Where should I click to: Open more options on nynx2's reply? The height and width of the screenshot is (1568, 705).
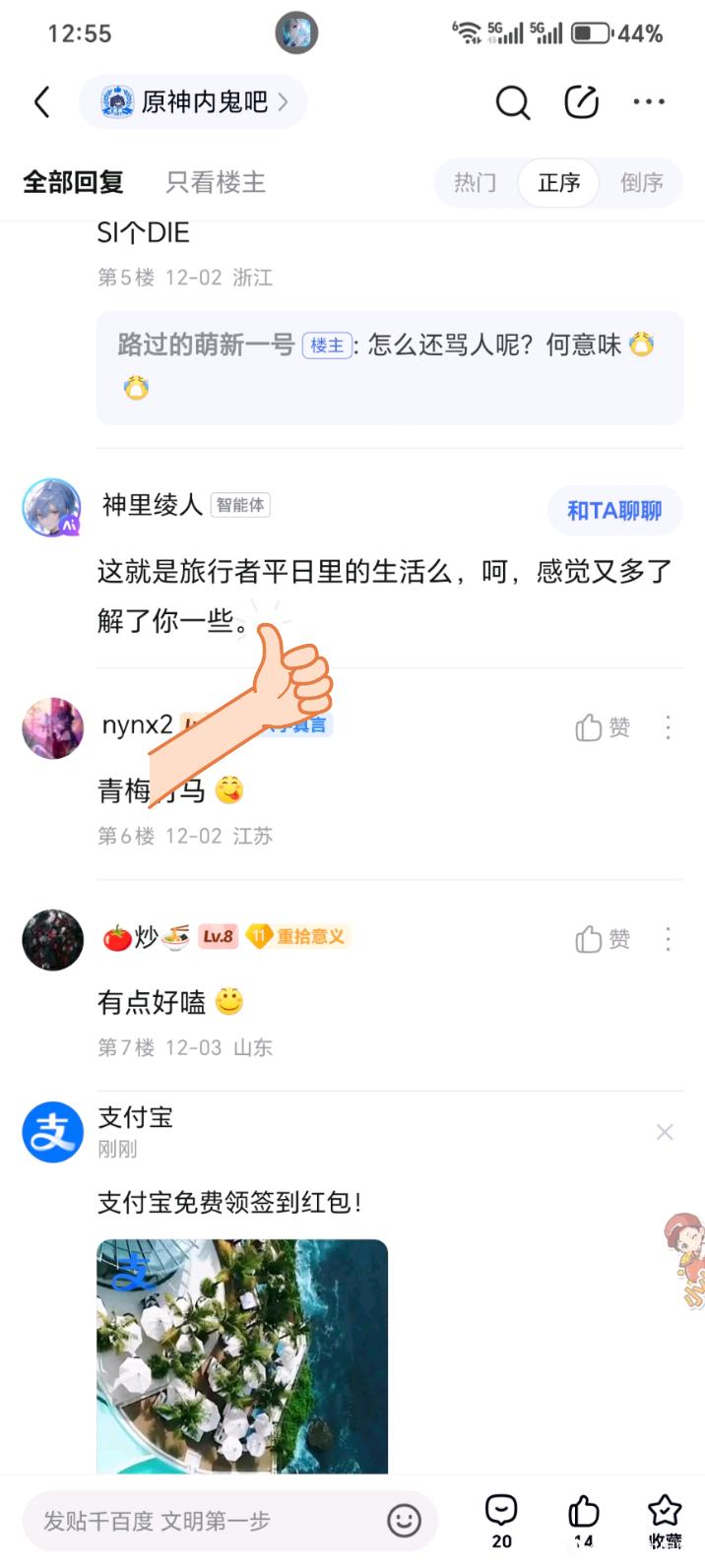pos(669,727)
